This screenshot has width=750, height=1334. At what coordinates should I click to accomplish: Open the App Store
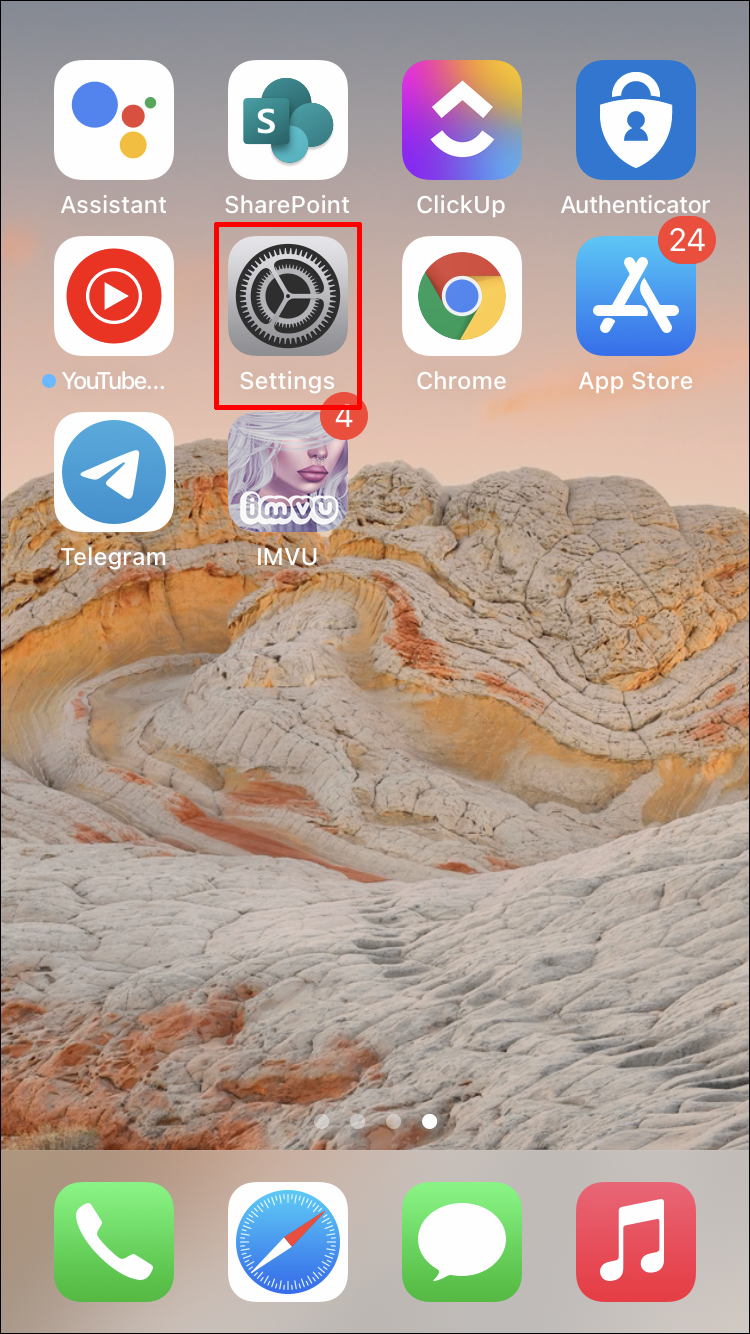[635, 296]
